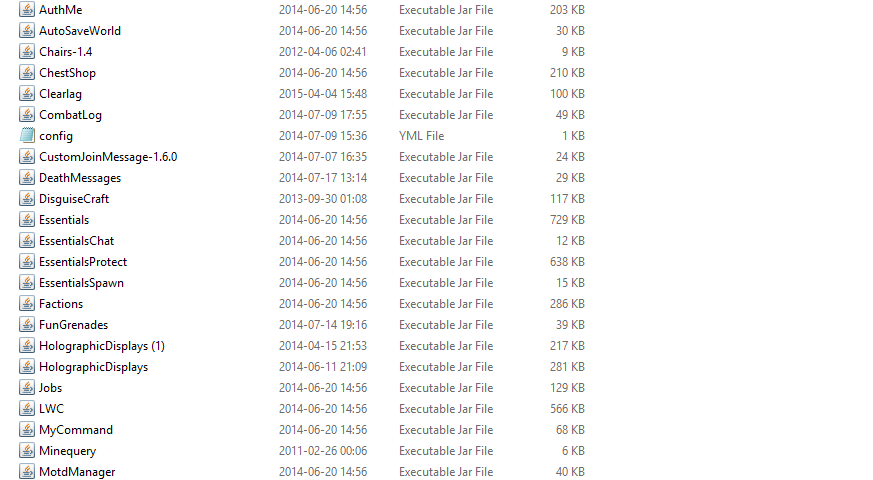
Task: Click the Chairs-1.4 jar file
Action: 66,51
